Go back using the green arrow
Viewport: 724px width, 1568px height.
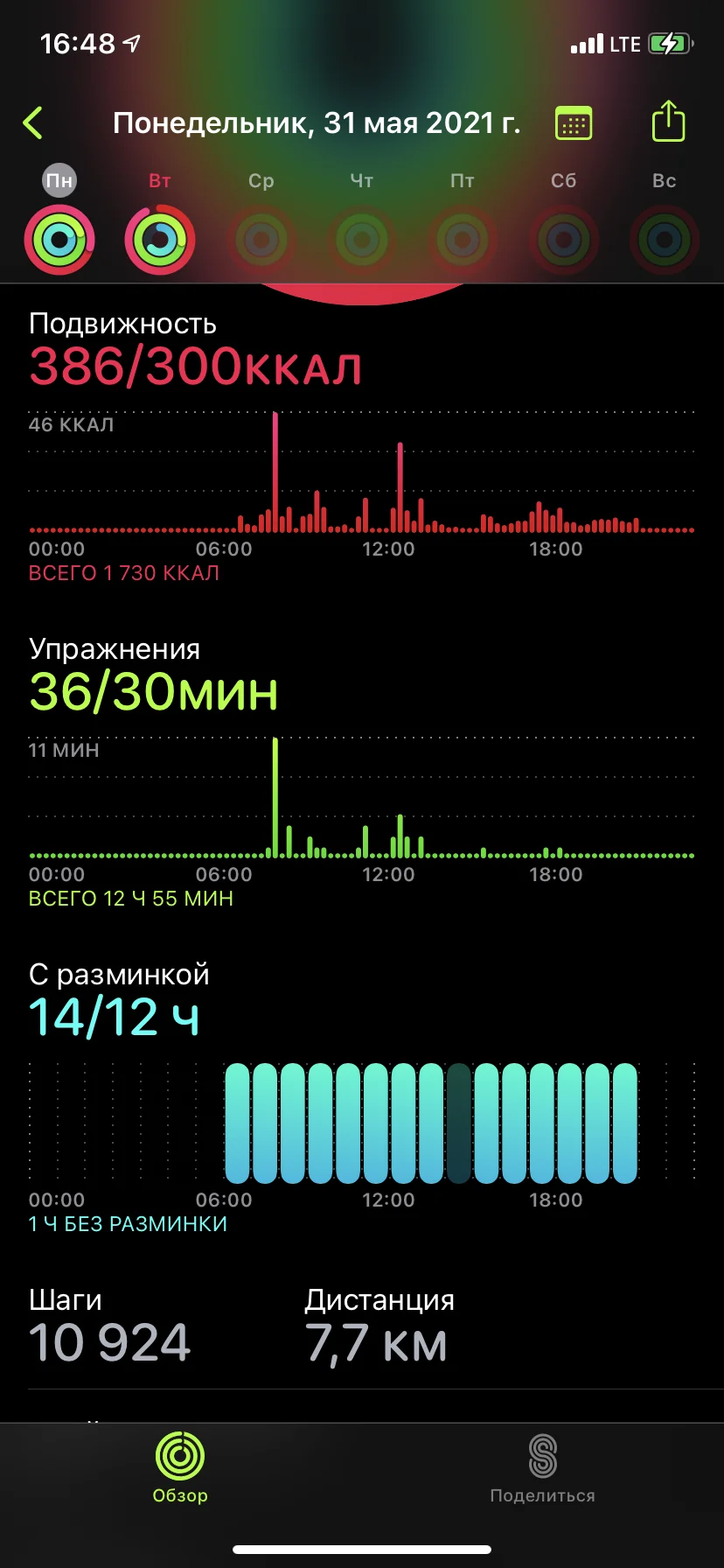point(33,123)
